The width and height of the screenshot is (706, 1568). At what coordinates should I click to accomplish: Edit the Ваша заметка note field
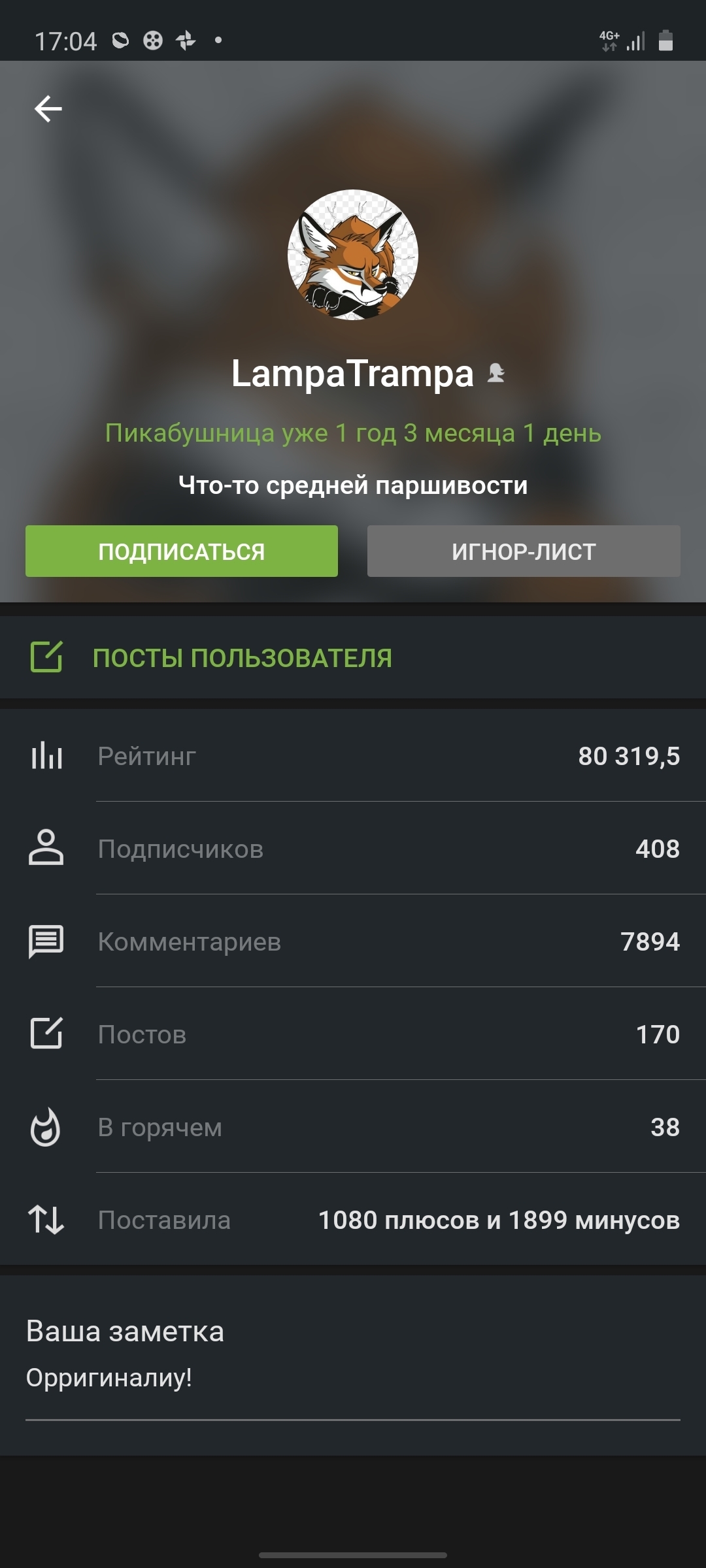coord(353,1377)
